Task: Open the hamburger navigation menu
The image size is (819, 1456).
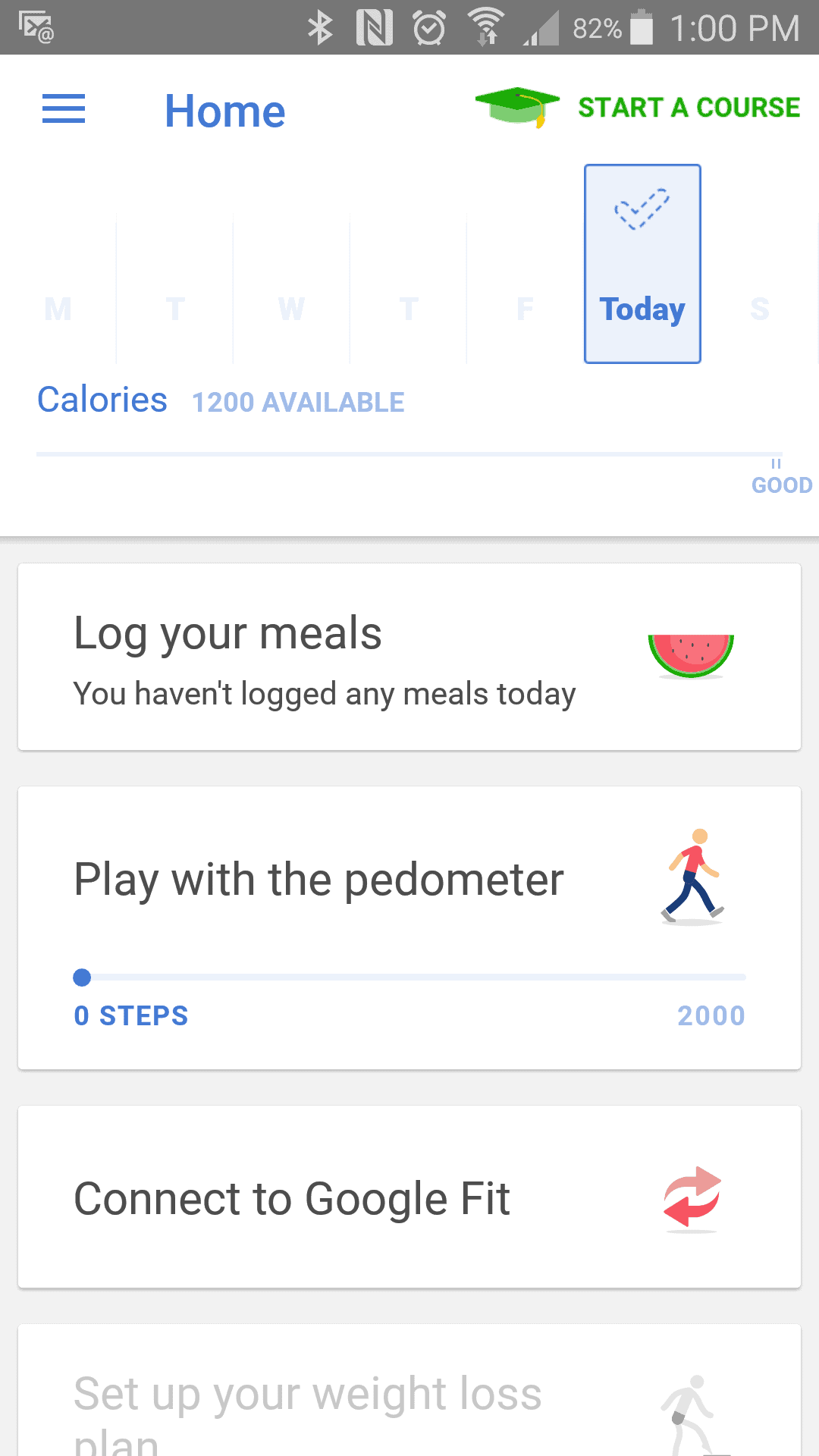Action: (64, 109)
